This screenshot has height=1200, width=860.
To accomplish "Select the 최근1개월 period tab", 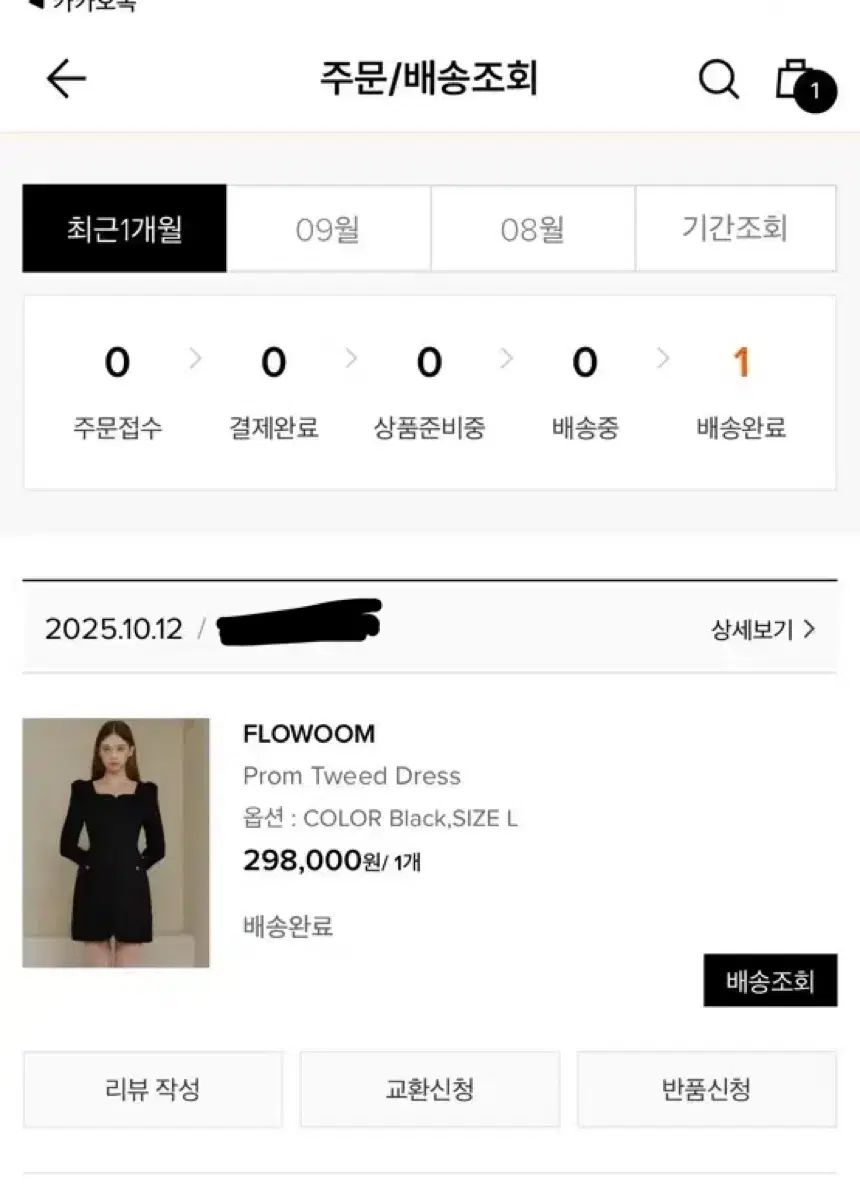I will [125, 229].
